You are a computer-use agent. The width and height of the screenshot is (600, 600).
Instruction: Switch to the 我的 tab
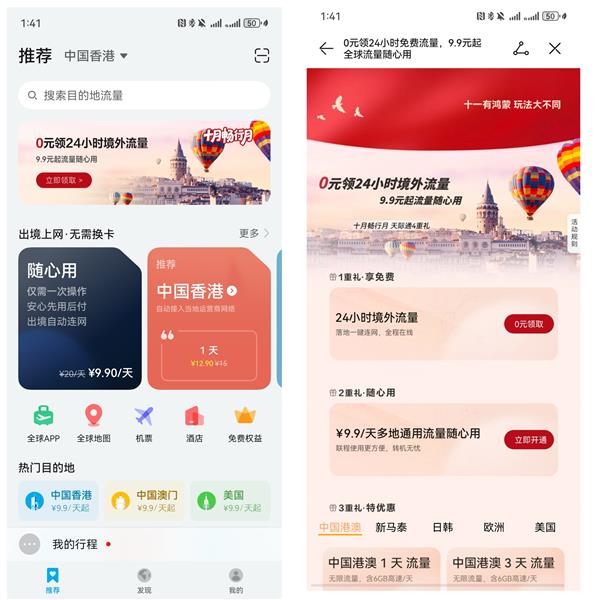(x=236, y=579)
